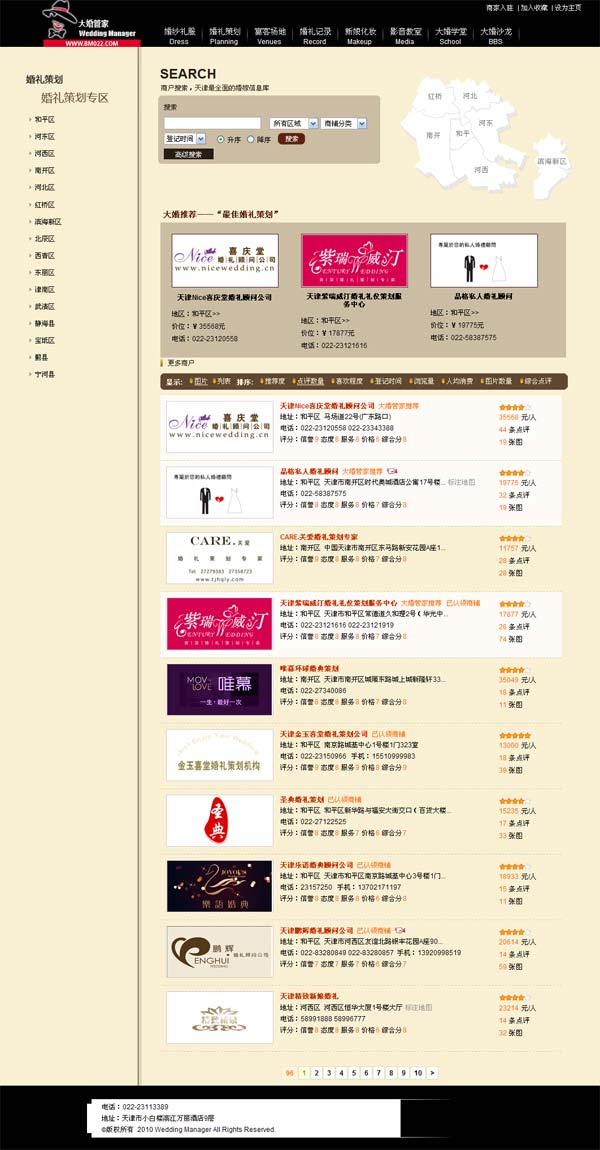600x1150 pixels.
Task: Open the CARE.关爱婚礼策划专家 listing
Action: click(318, 537)
